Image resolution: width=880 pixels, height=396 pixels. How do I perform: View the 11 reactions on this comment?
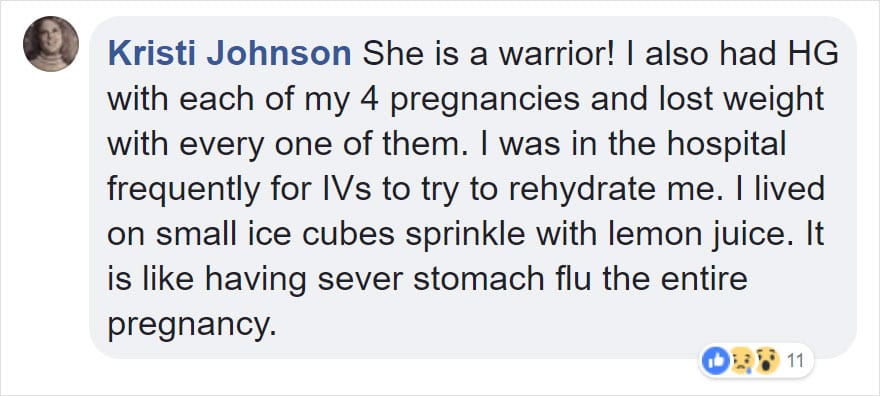(x=756, y=360)
